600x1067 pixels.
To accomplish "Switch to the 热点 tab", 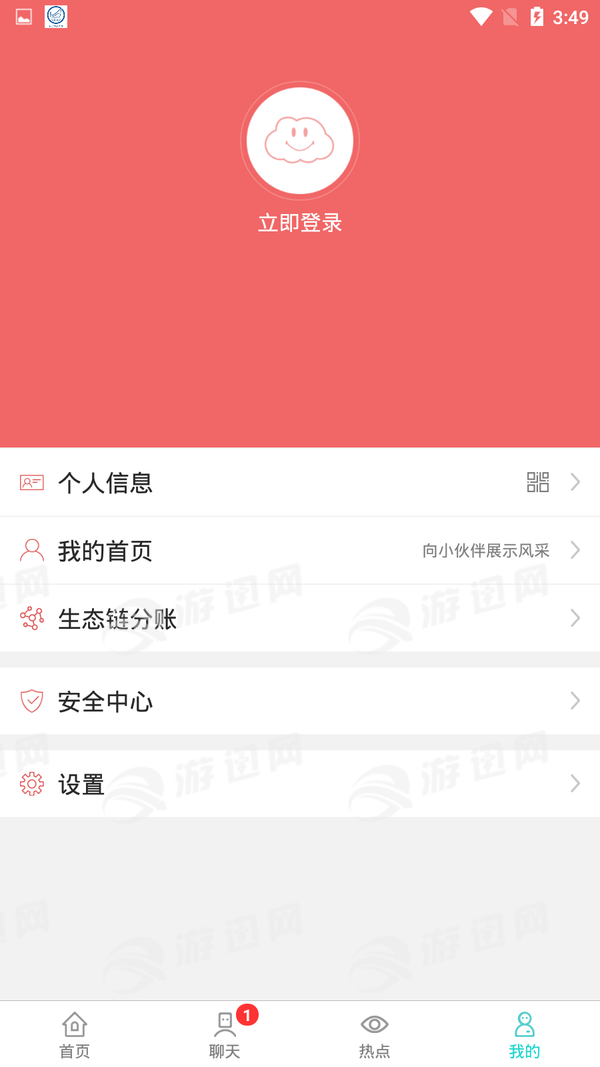I will [375, 1035].
